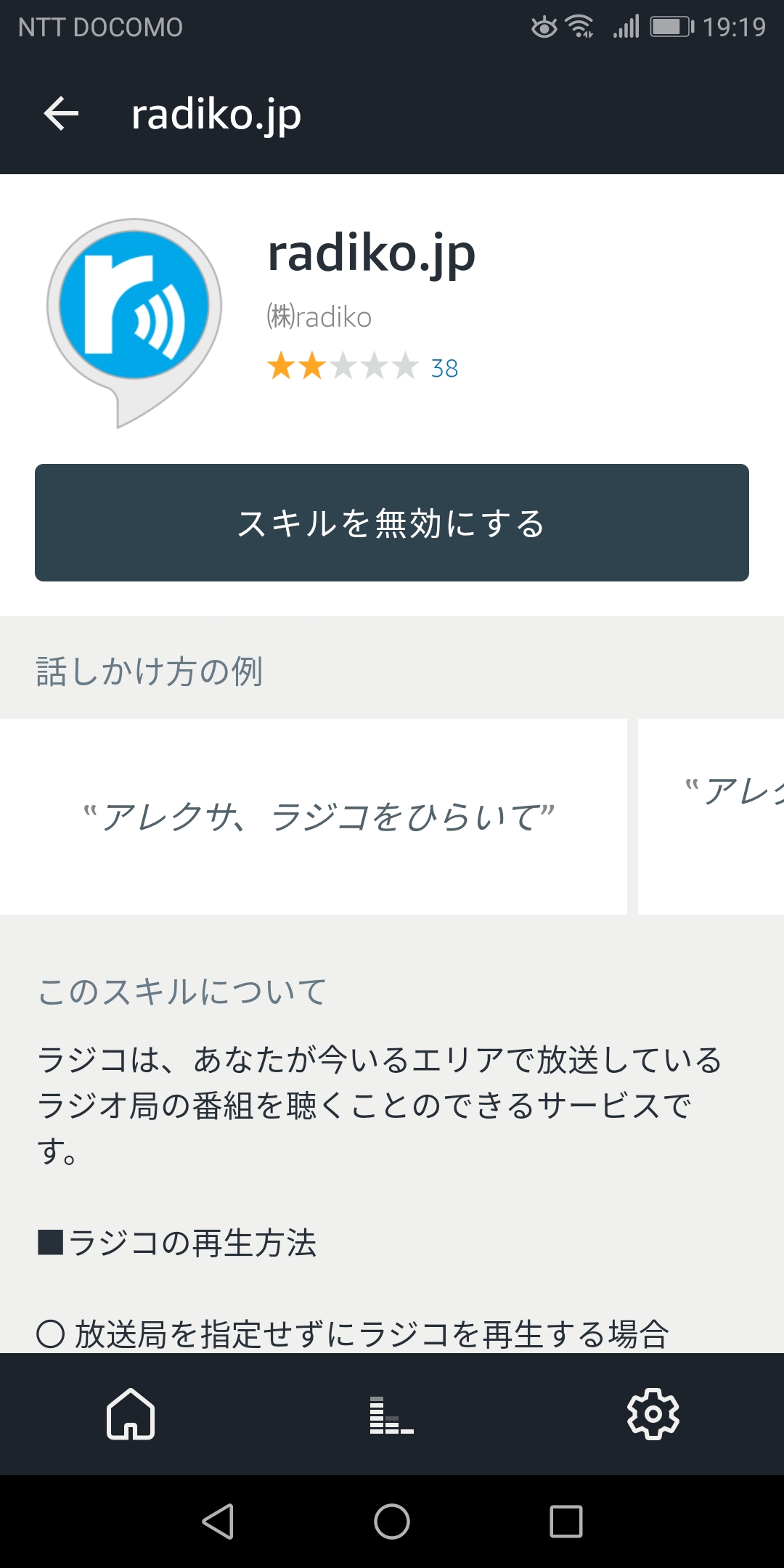Viewport: 784px width, 1568px height.
Task: Tap the Home icon in bottom navigation
Action: click(131, 1414)
